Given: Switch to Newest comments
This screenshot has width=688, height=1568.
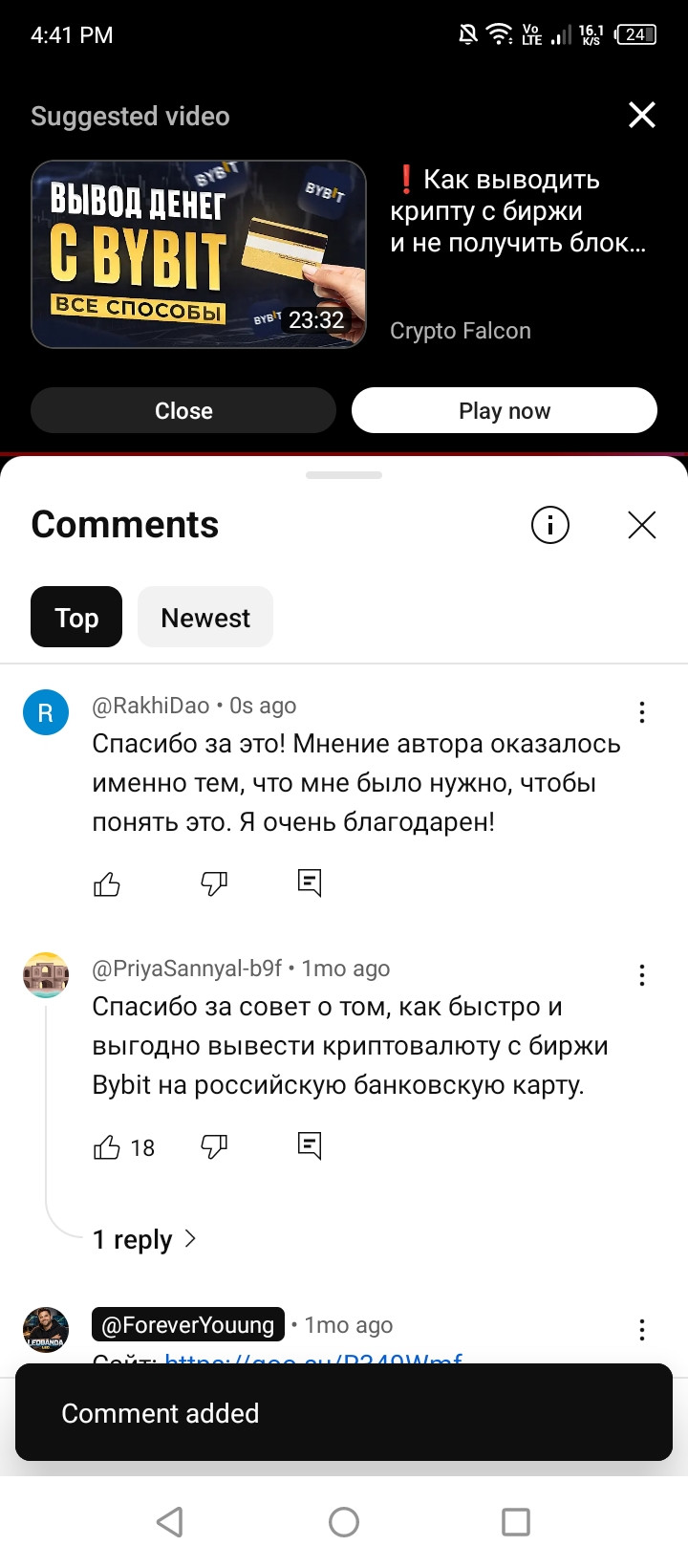Looking at the screenshot, I should point(205,617).
